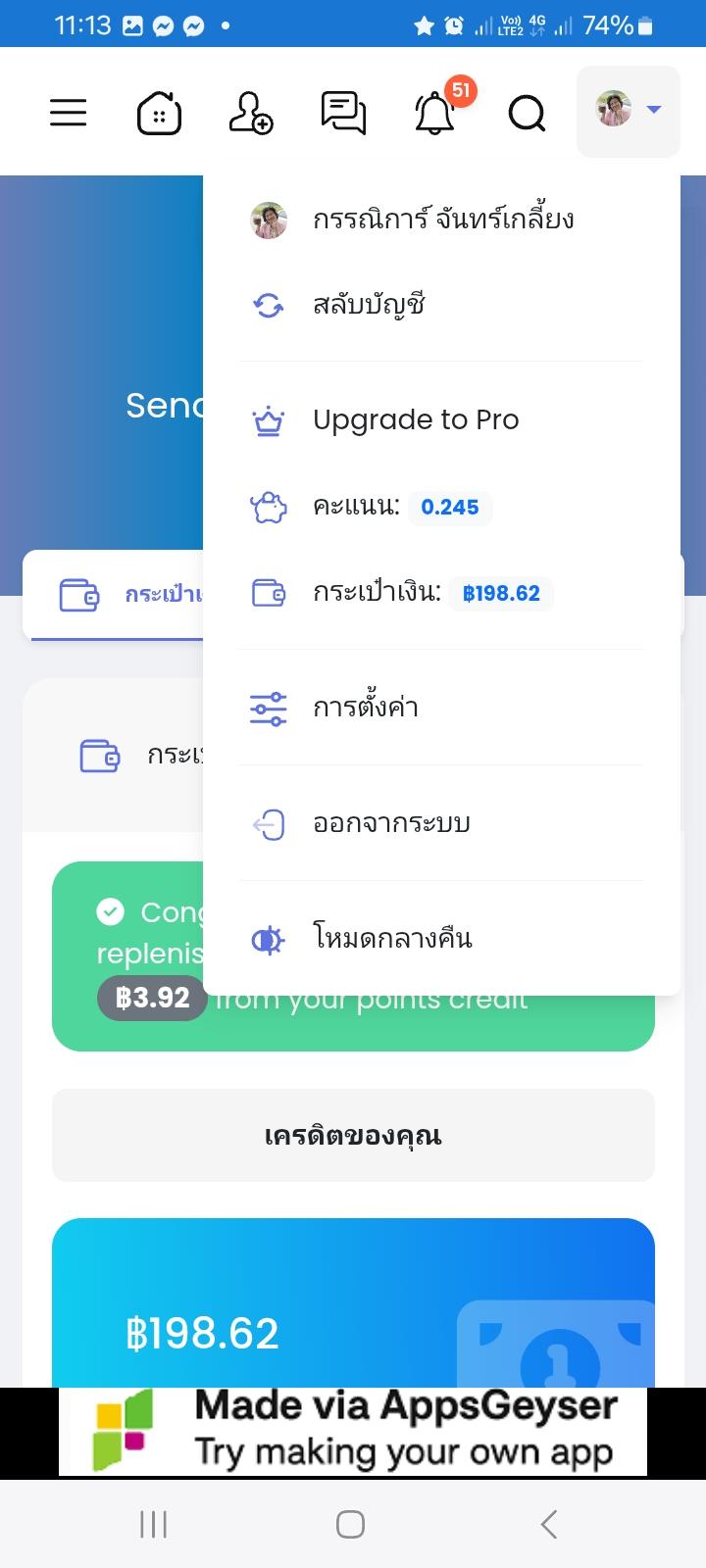
Task: Open the messages chat icon
Action: (343, 113)
